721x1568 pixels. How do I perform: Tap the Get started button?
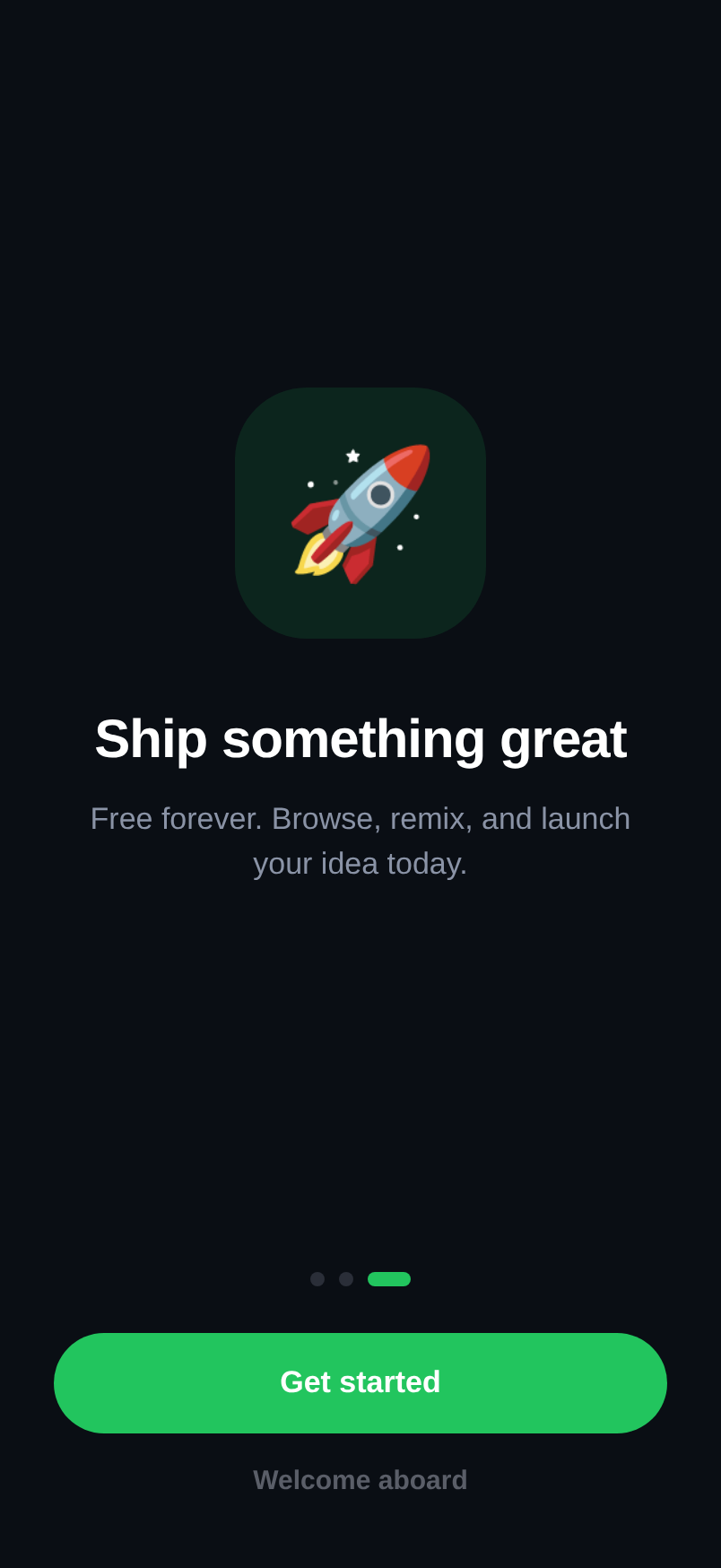(x=360, y=1382)
